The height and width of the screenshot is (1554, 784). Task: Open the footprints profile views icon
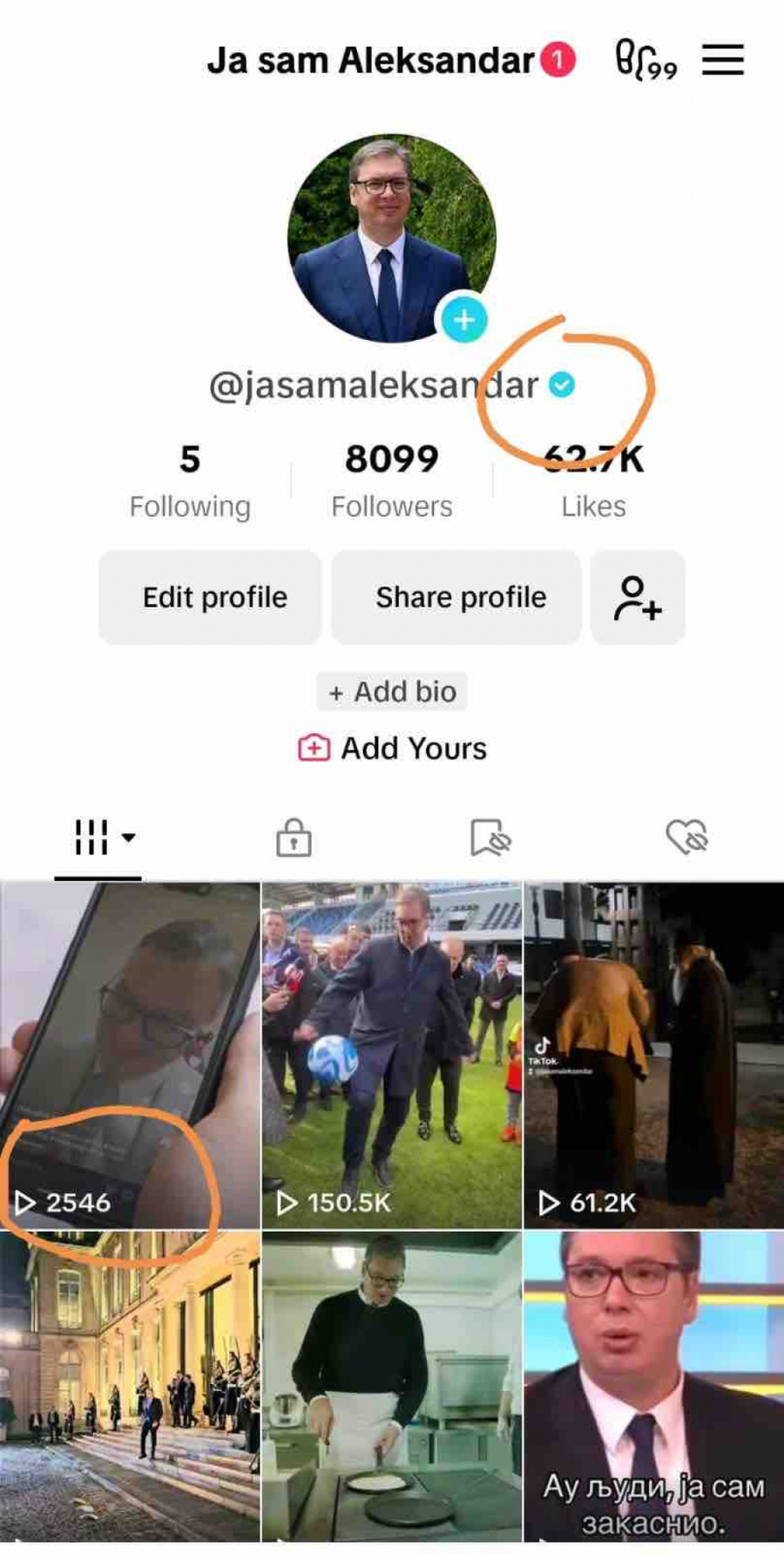click(x=645, y=60)
